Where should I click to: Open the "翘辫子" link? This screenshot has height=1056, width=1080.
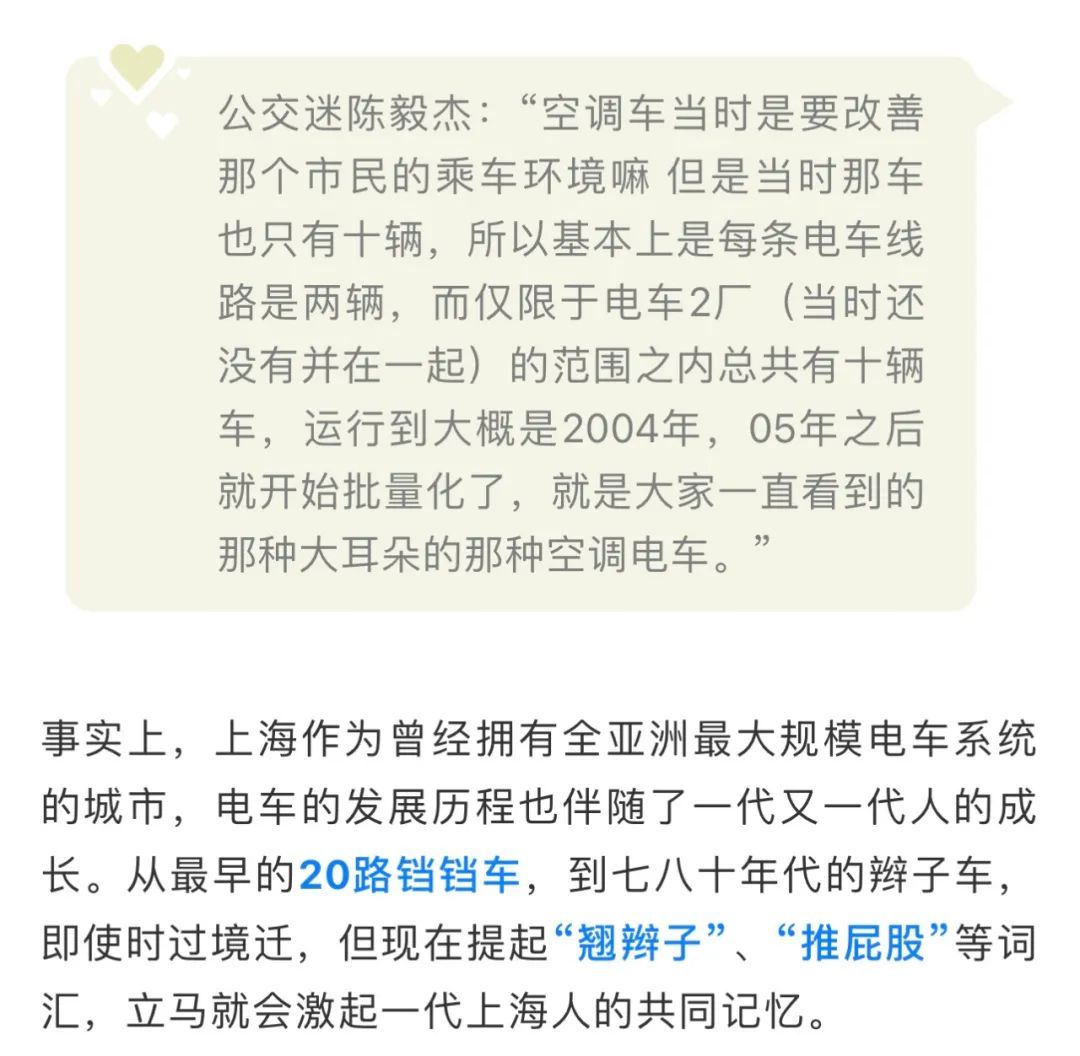[x=640, y=944]
